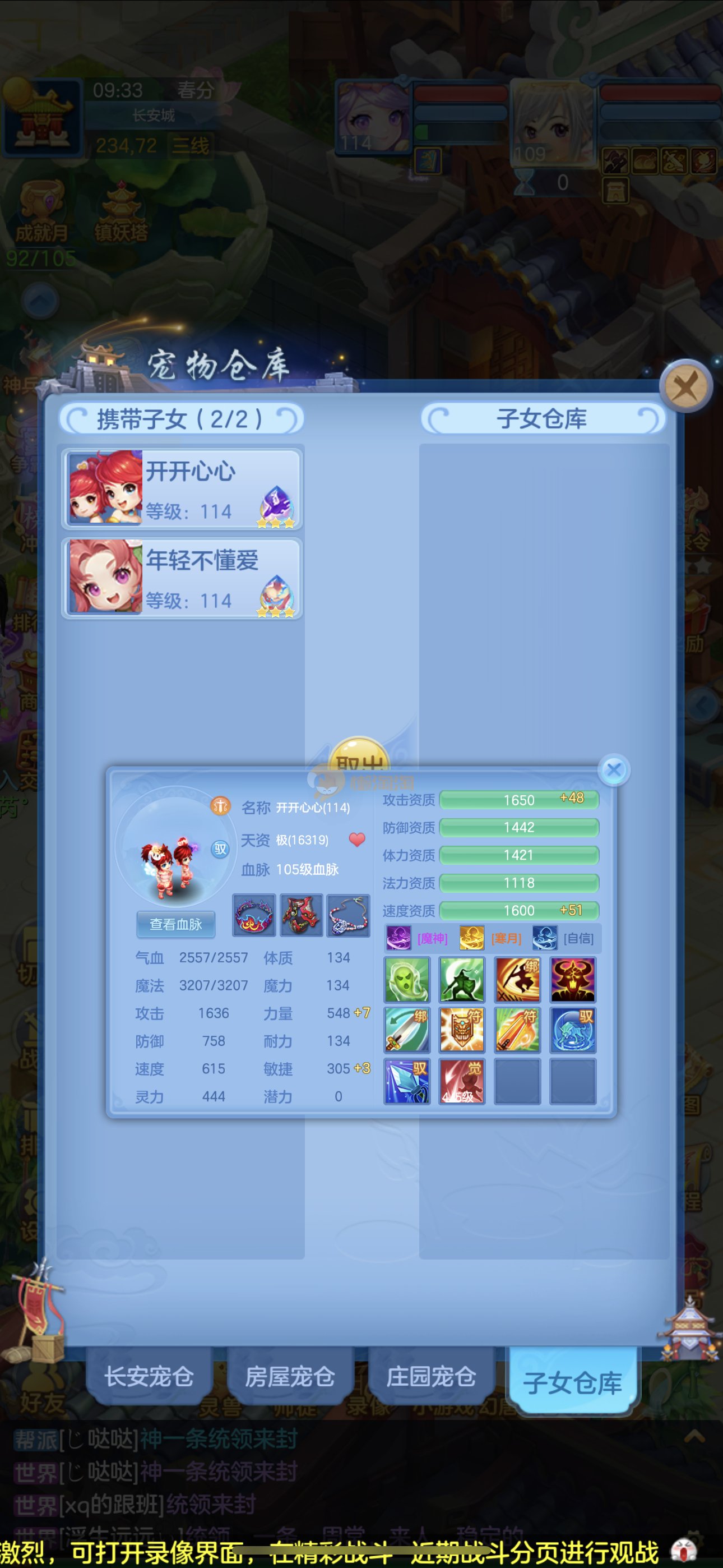The image size is (723, 1568).
Task: View the green ghost skill
Action: (406, 979)
